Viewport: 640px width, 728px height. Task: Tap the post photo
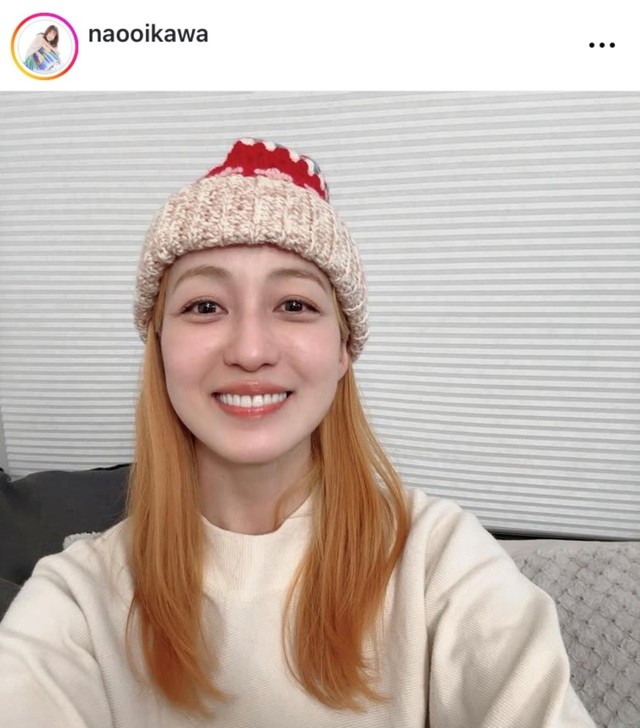(320, 410)
